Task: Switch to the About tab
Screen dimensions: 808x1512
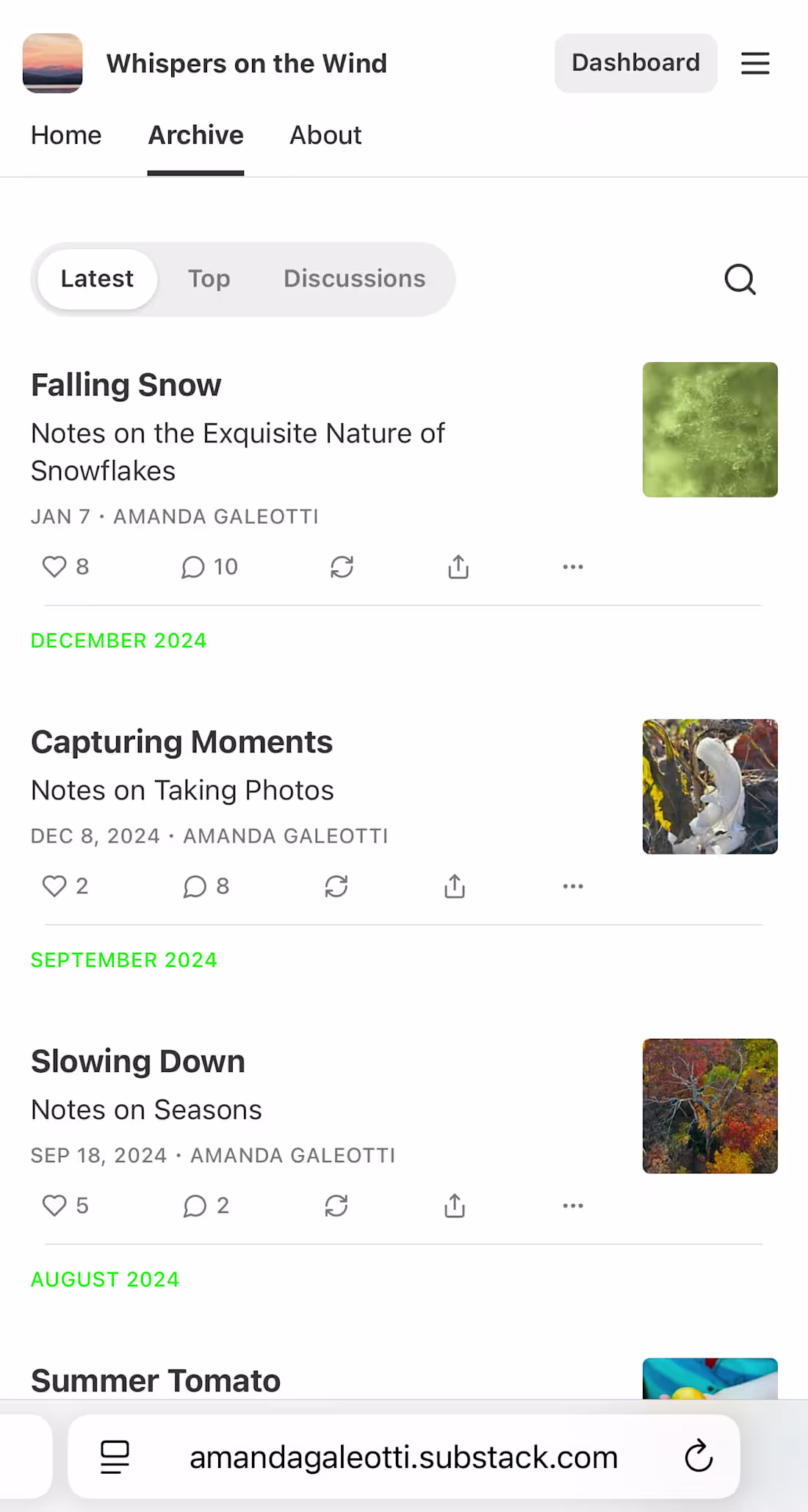Action: [325, 135]
